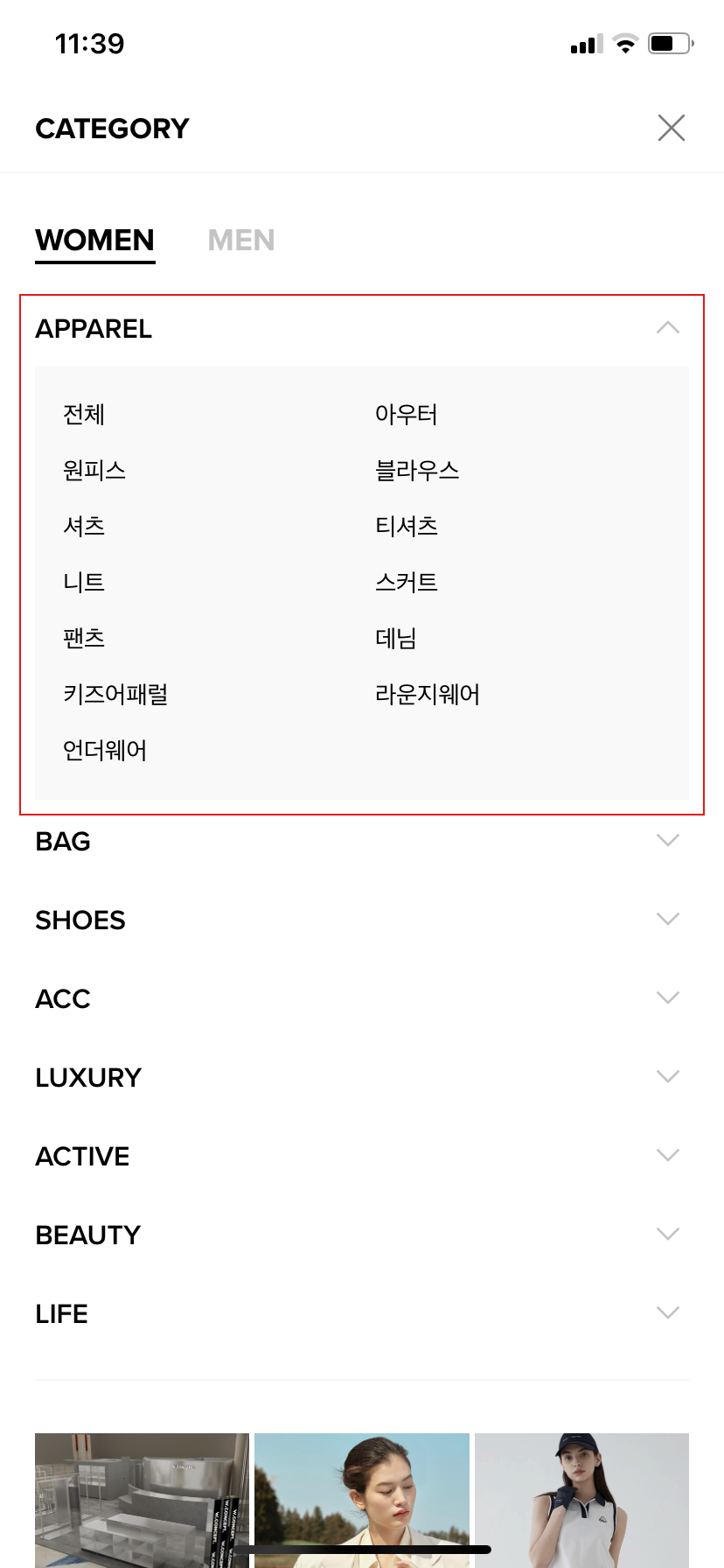Image resolution: width=724 pixels, height=1568 pixels.
Task: Choose the 블라우스 subcategory
Action: [x=417, y=470]
